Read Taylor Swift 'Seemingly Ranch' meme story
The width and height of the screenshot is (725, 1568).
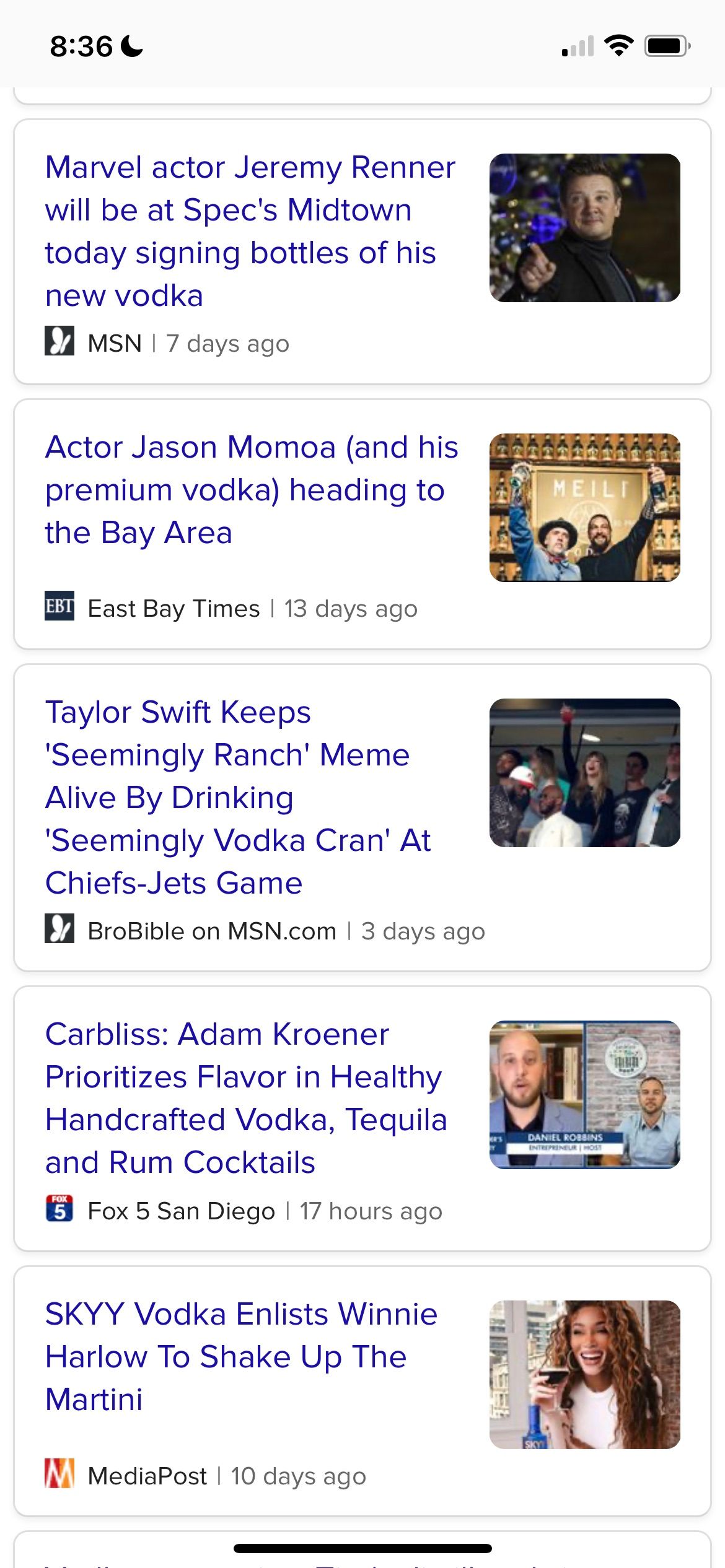coord(239,797)
